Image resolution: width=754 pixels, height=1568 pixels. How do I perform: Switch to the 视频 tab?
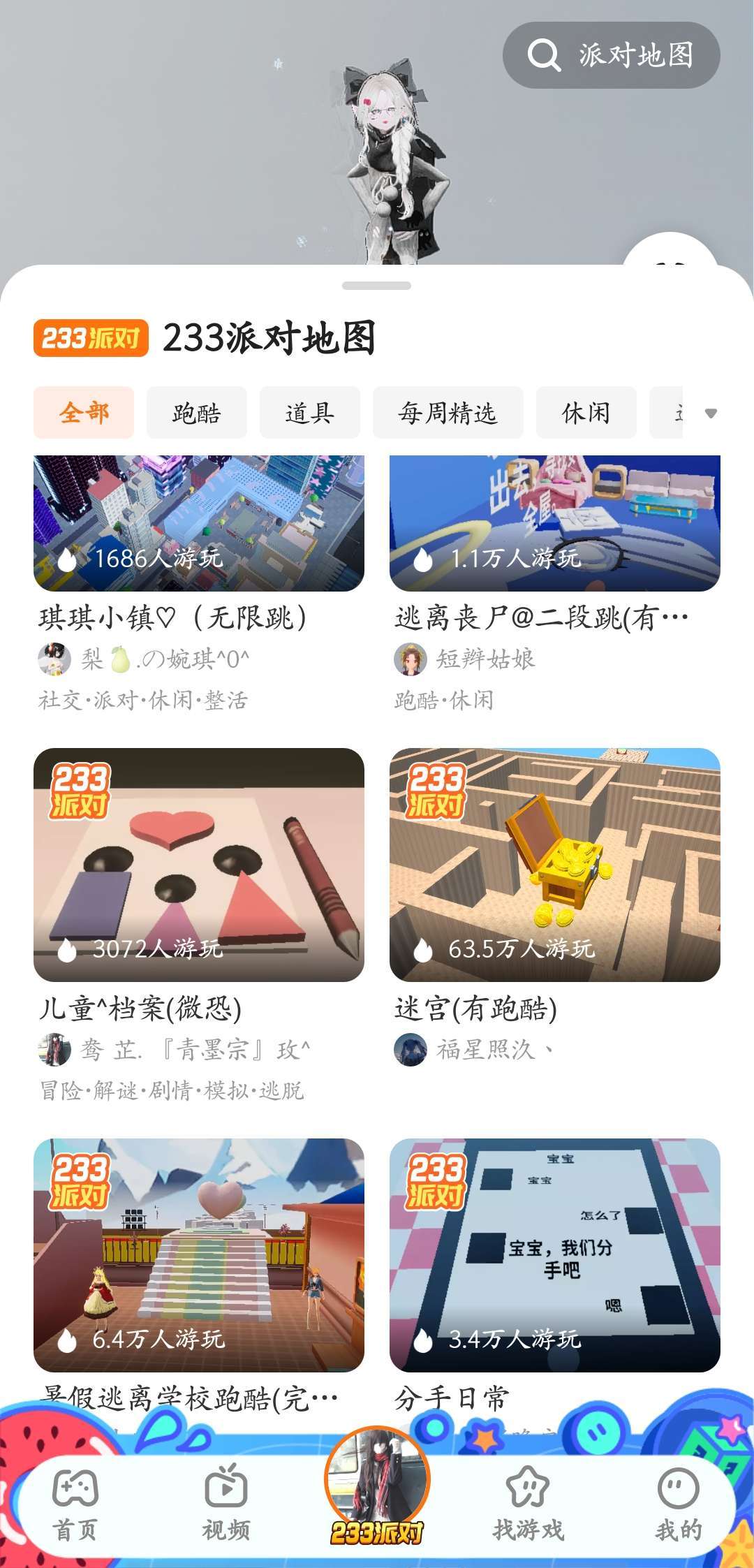(226, 1500)
